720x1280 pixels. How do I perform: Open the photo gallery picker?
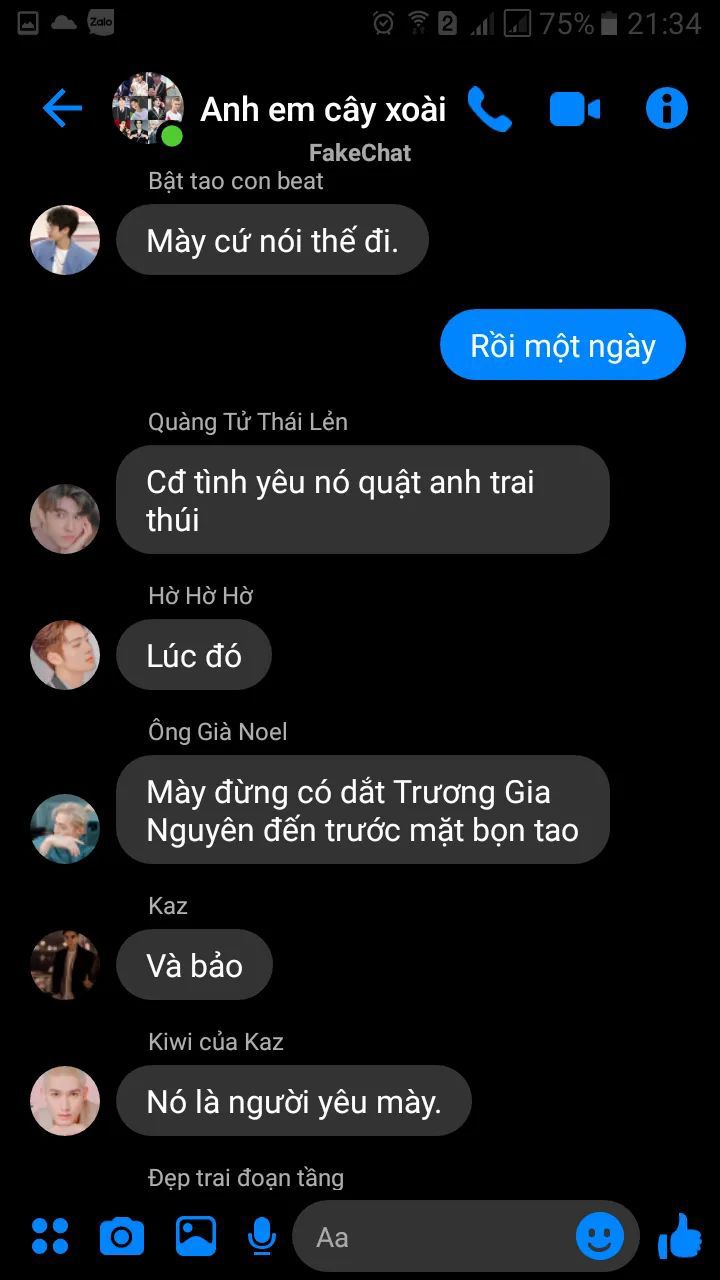(196, 1236)
